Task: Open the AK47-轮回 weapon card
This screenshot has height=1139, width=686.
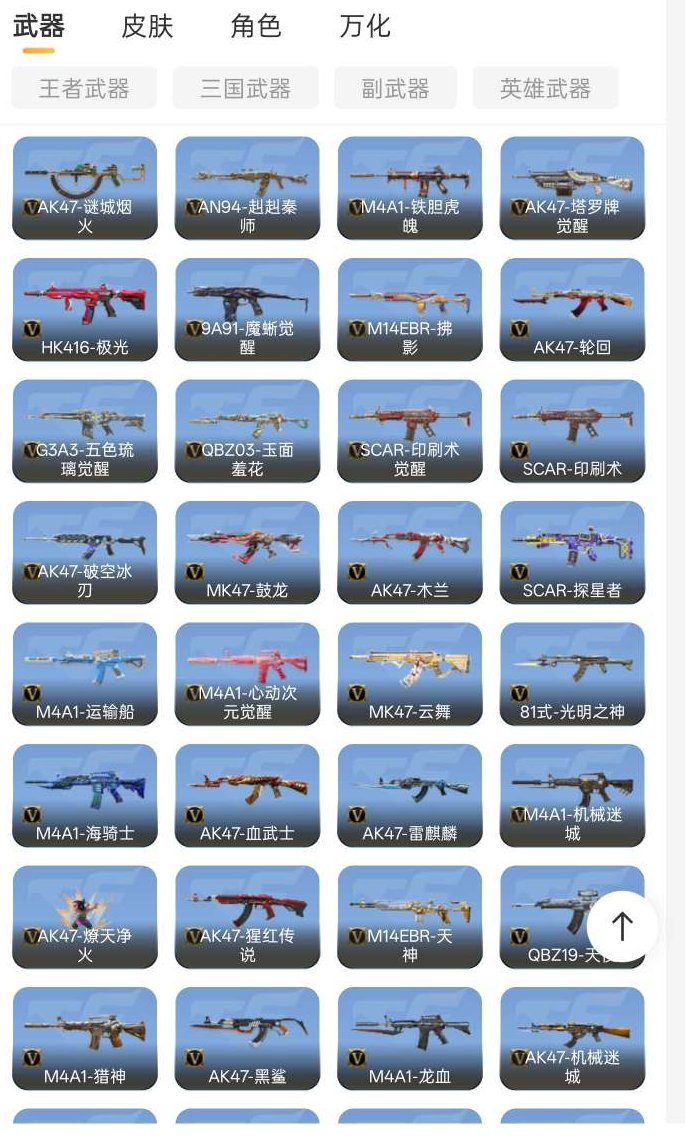Action: 572,309
